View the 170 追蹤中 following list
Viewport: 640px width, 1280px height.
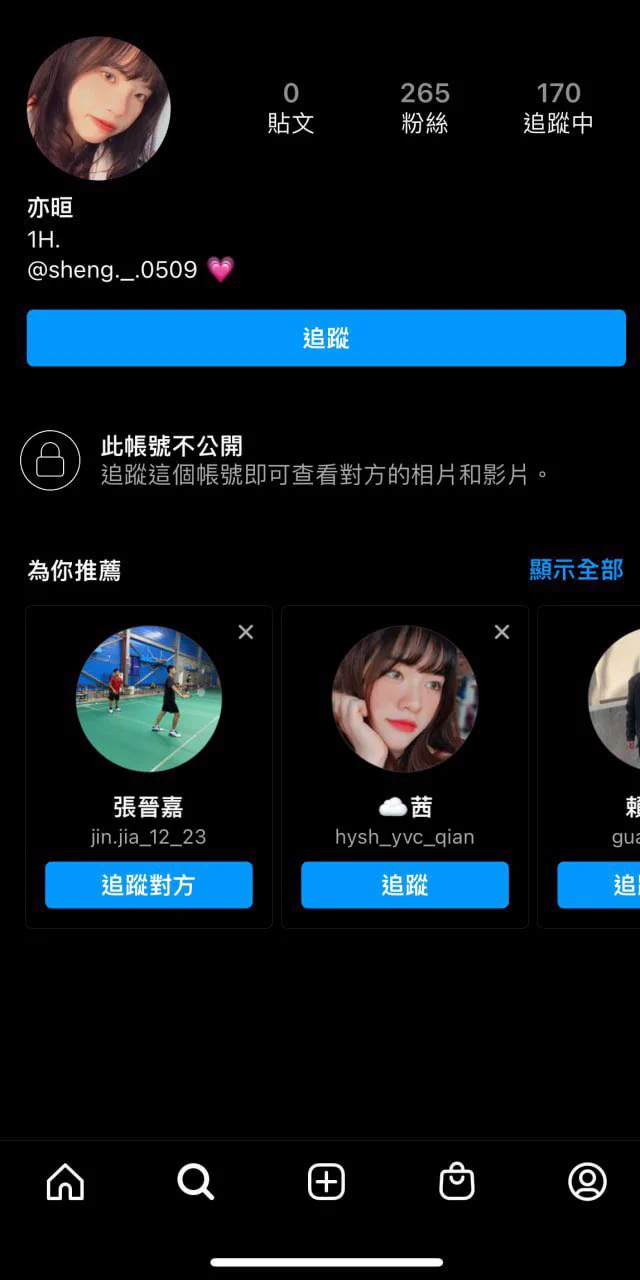pos(558,108)
